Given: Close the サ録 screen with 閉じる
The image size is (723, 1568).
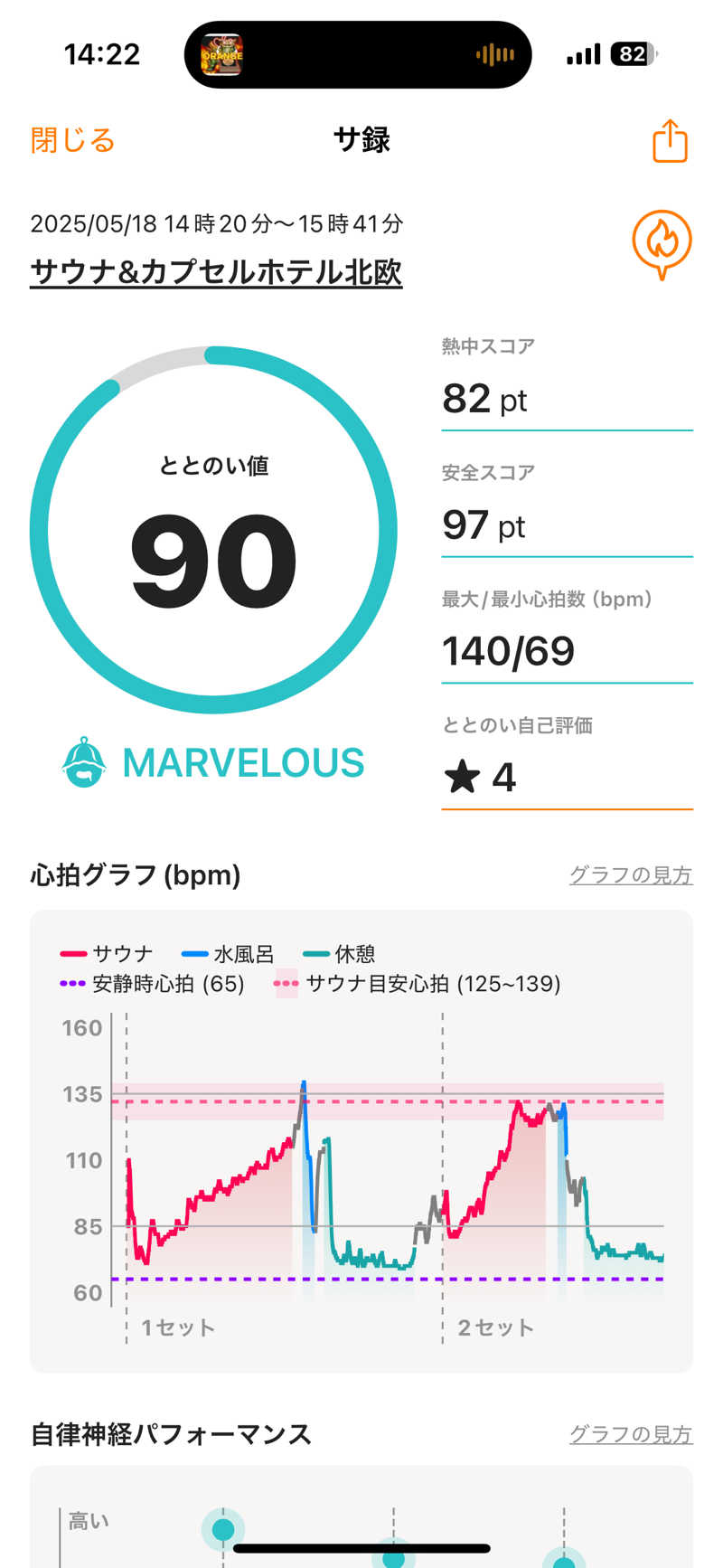Looking at the screenshot, I should (72, 140).
